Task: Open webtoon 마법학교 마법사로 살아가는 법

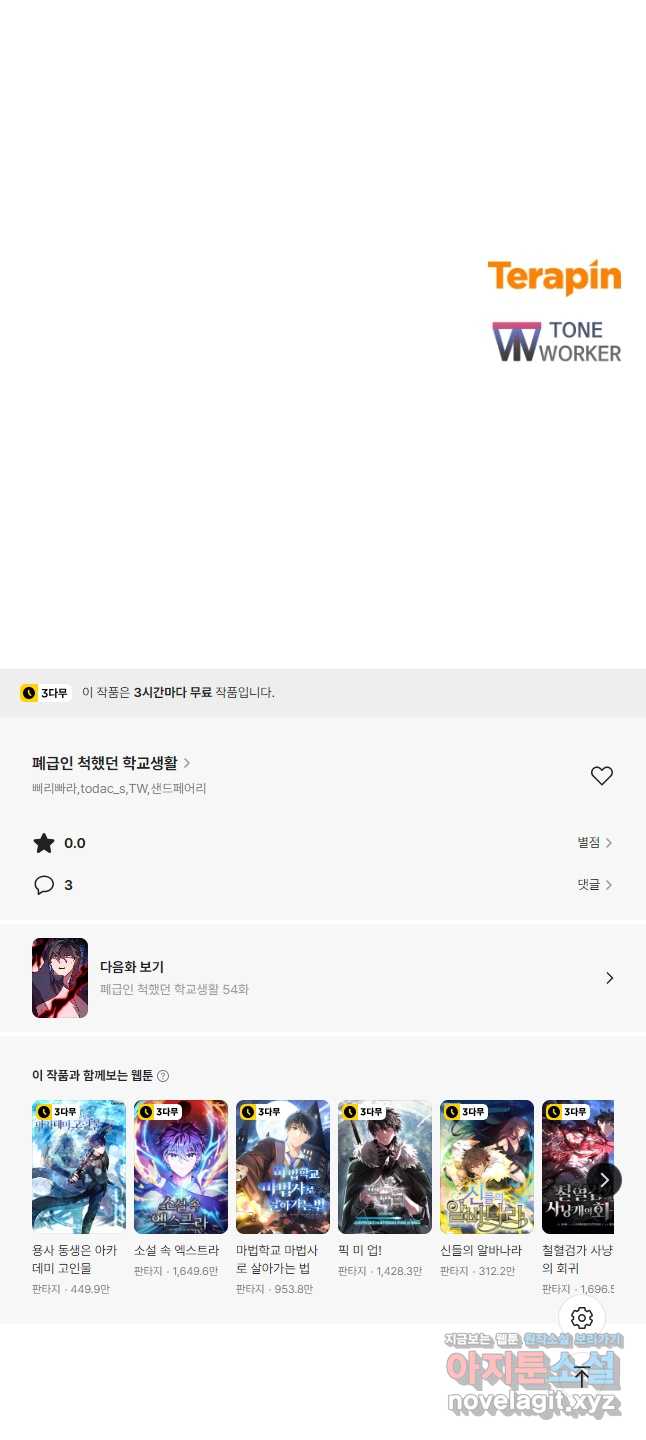Action: (x=283, y=1167)
